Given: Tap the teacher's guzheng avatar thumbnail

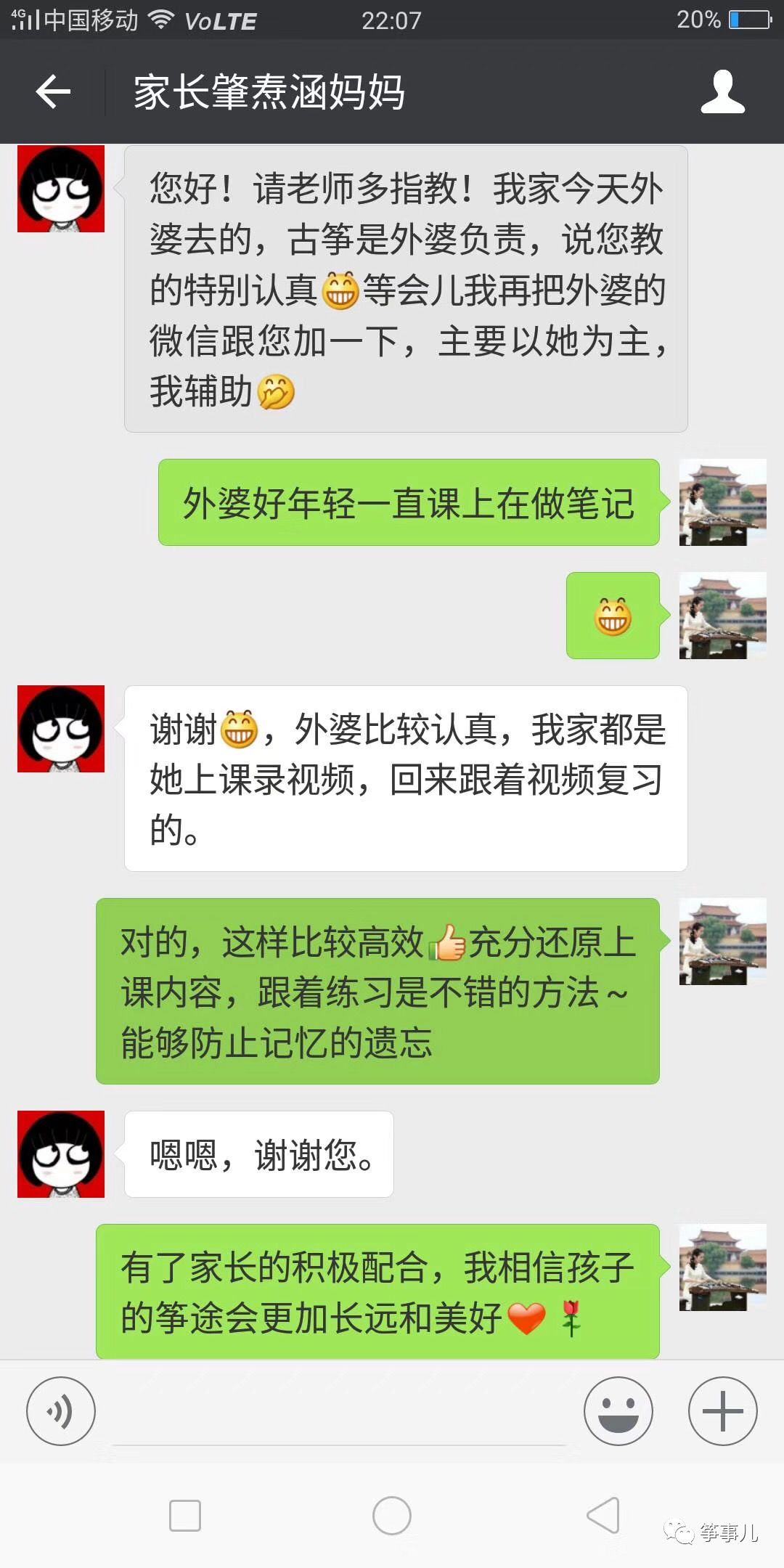Looking at the screenshot, I should pyautogui.click(x=721, y=502).
